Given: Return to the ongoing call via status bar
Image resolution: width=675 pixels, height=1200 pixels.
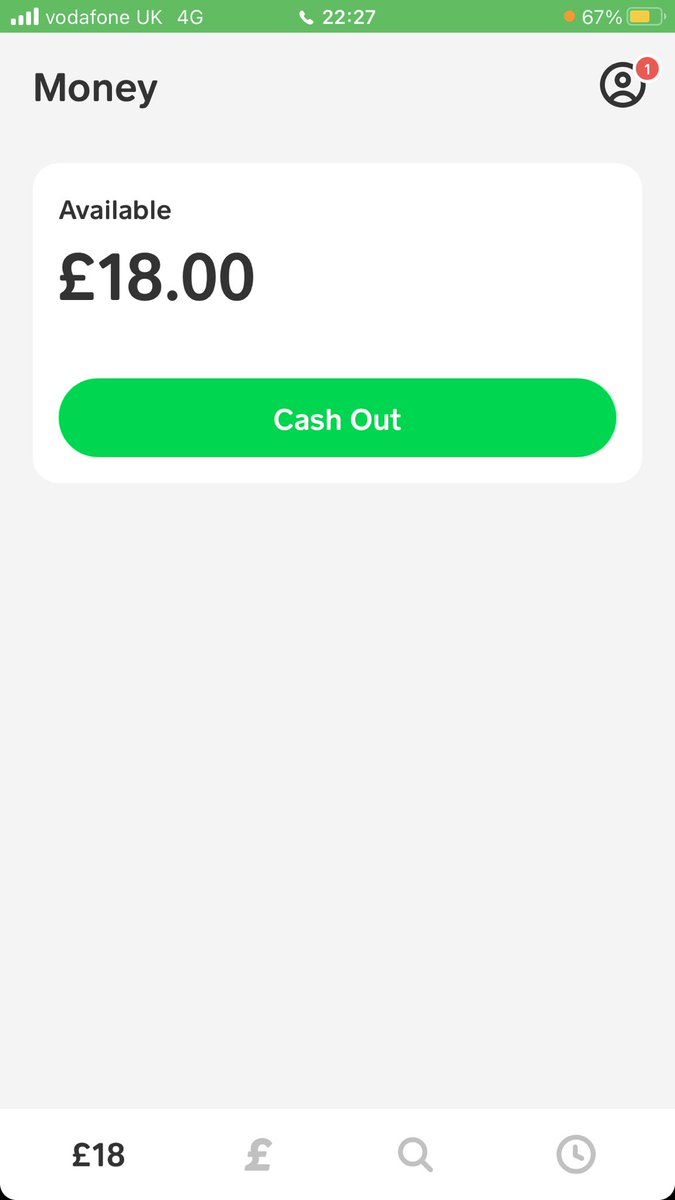Looking at the screenshot, I should (x=337, y=17).
